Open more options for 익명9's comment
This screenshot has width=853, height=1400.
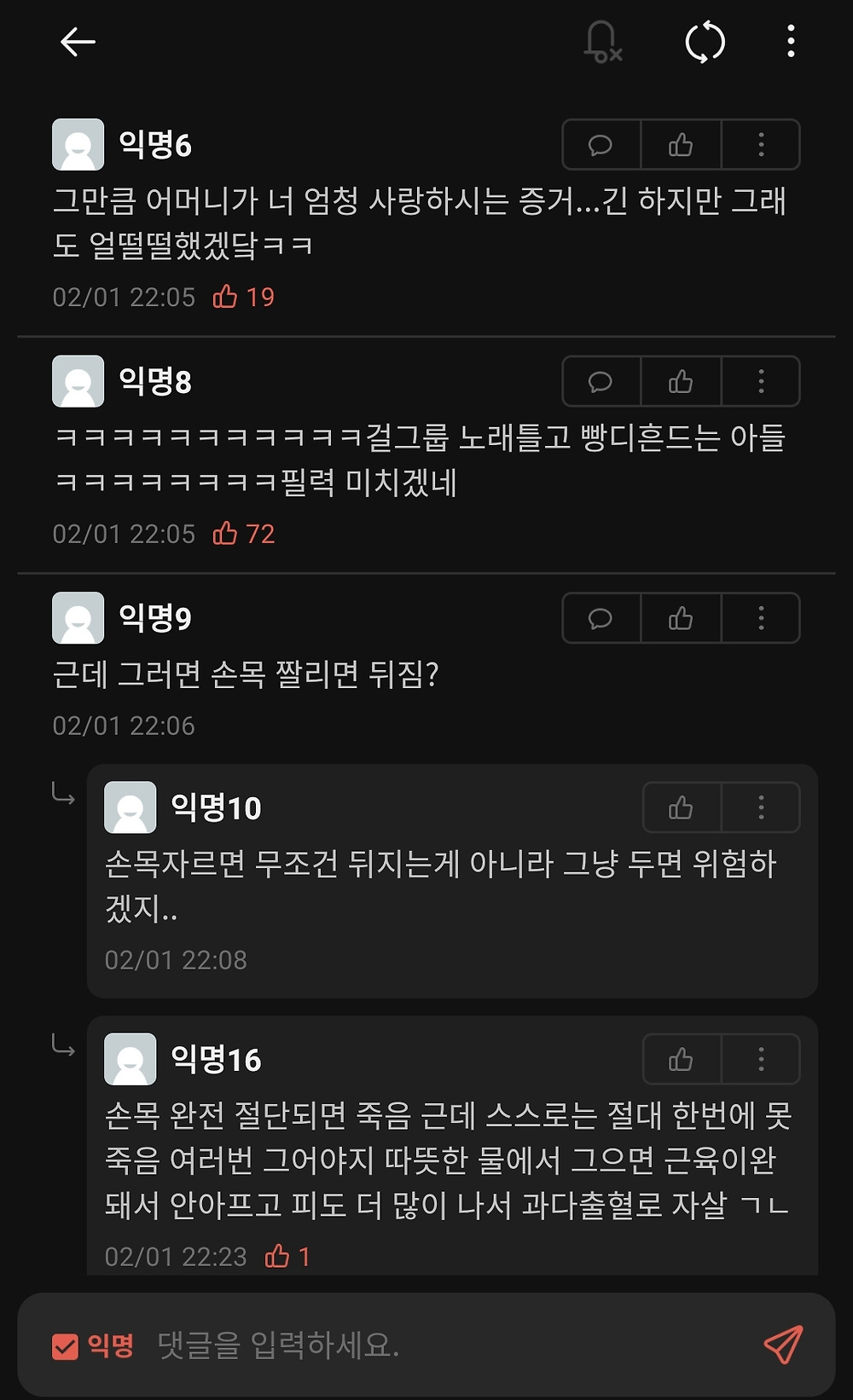761,618
